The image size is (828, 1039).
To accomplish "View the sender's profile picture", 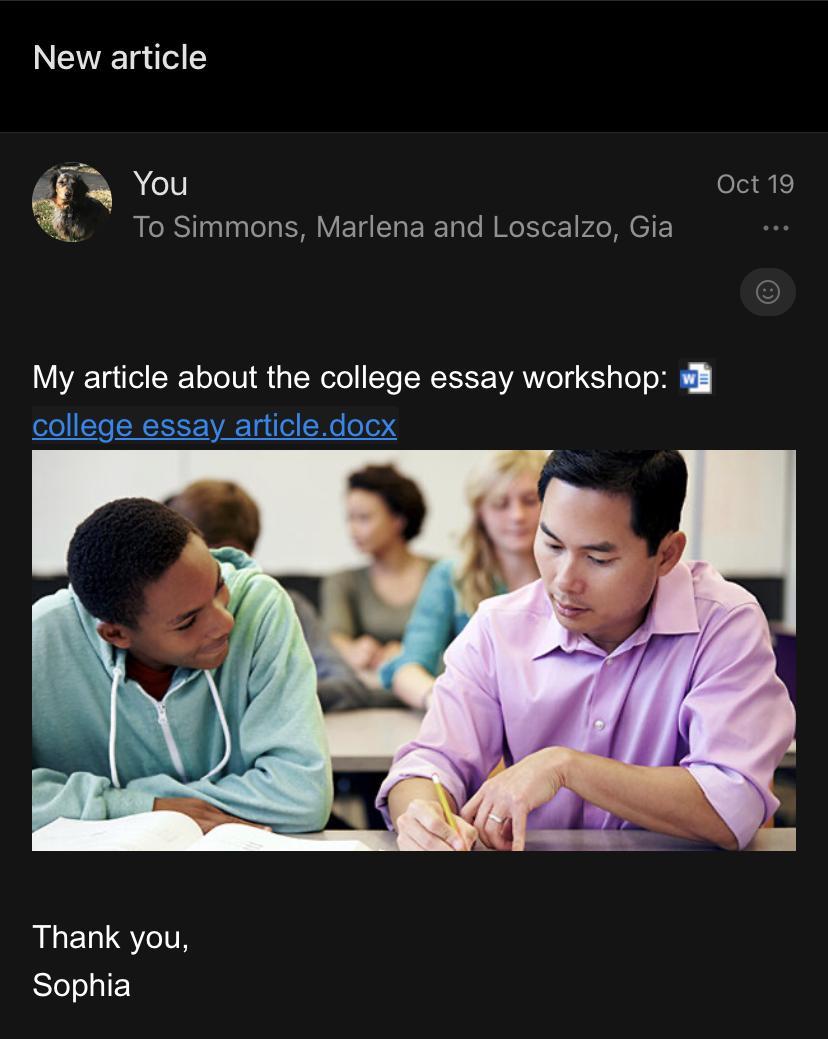I will (72, 203).
